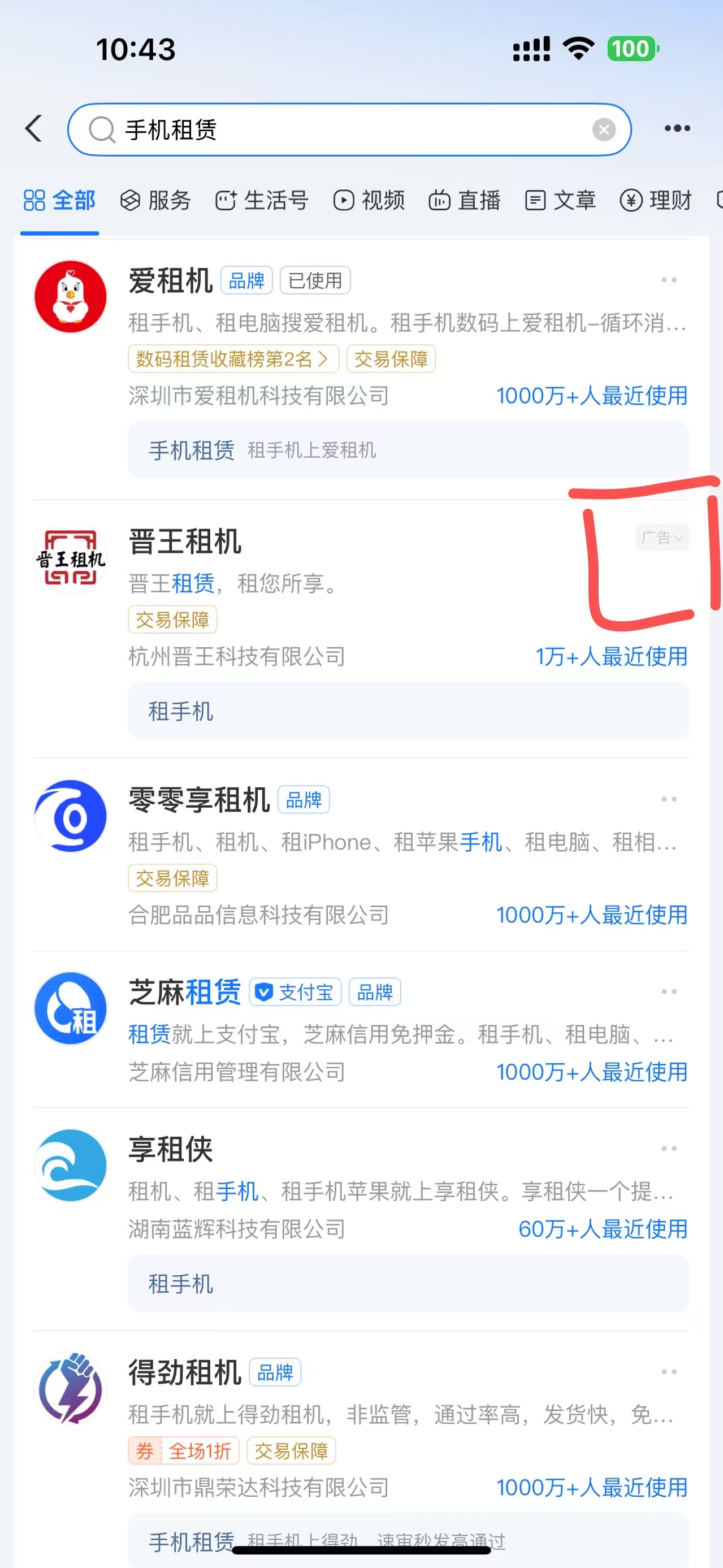Open the 爱租机 search result

171,281
